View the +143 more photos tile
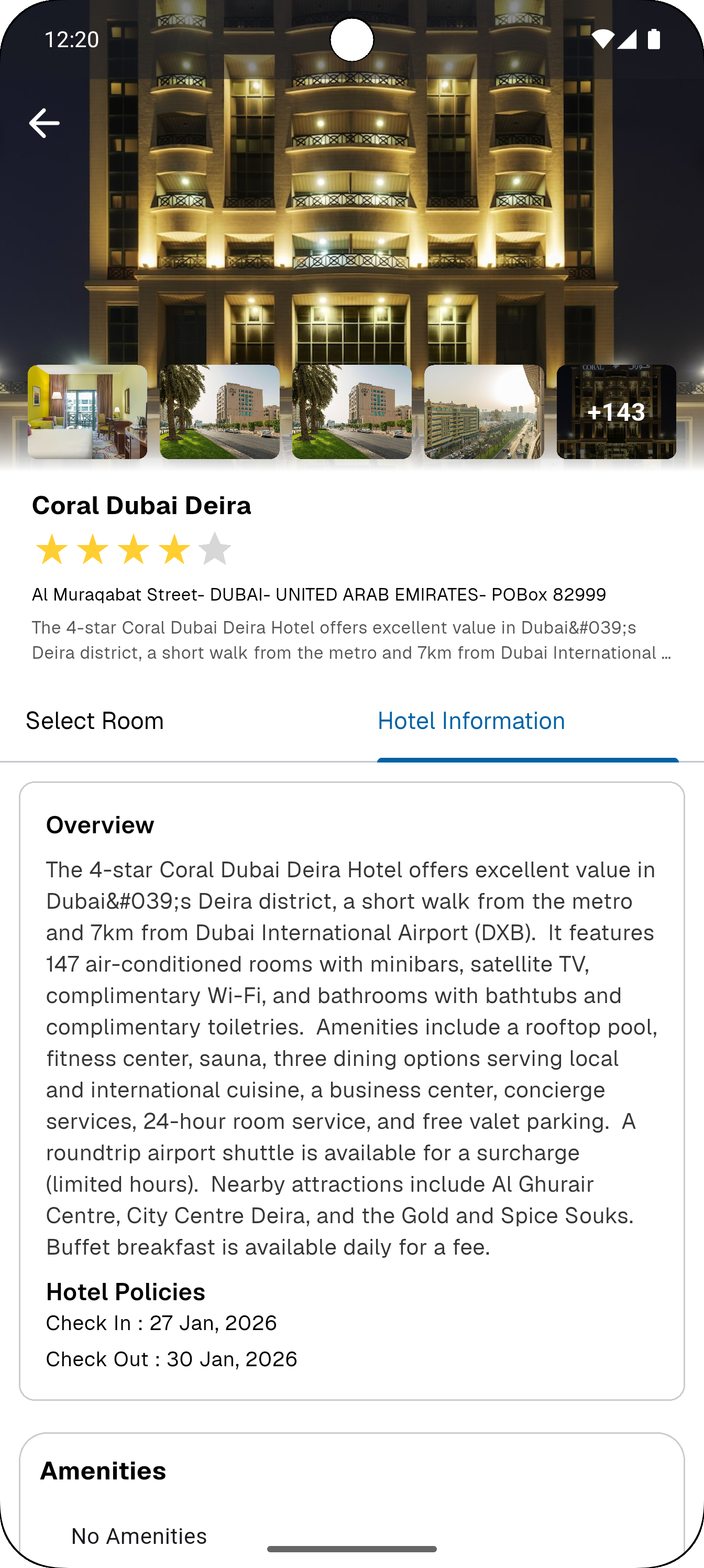The image size is (704, 1568). (616, 411)
